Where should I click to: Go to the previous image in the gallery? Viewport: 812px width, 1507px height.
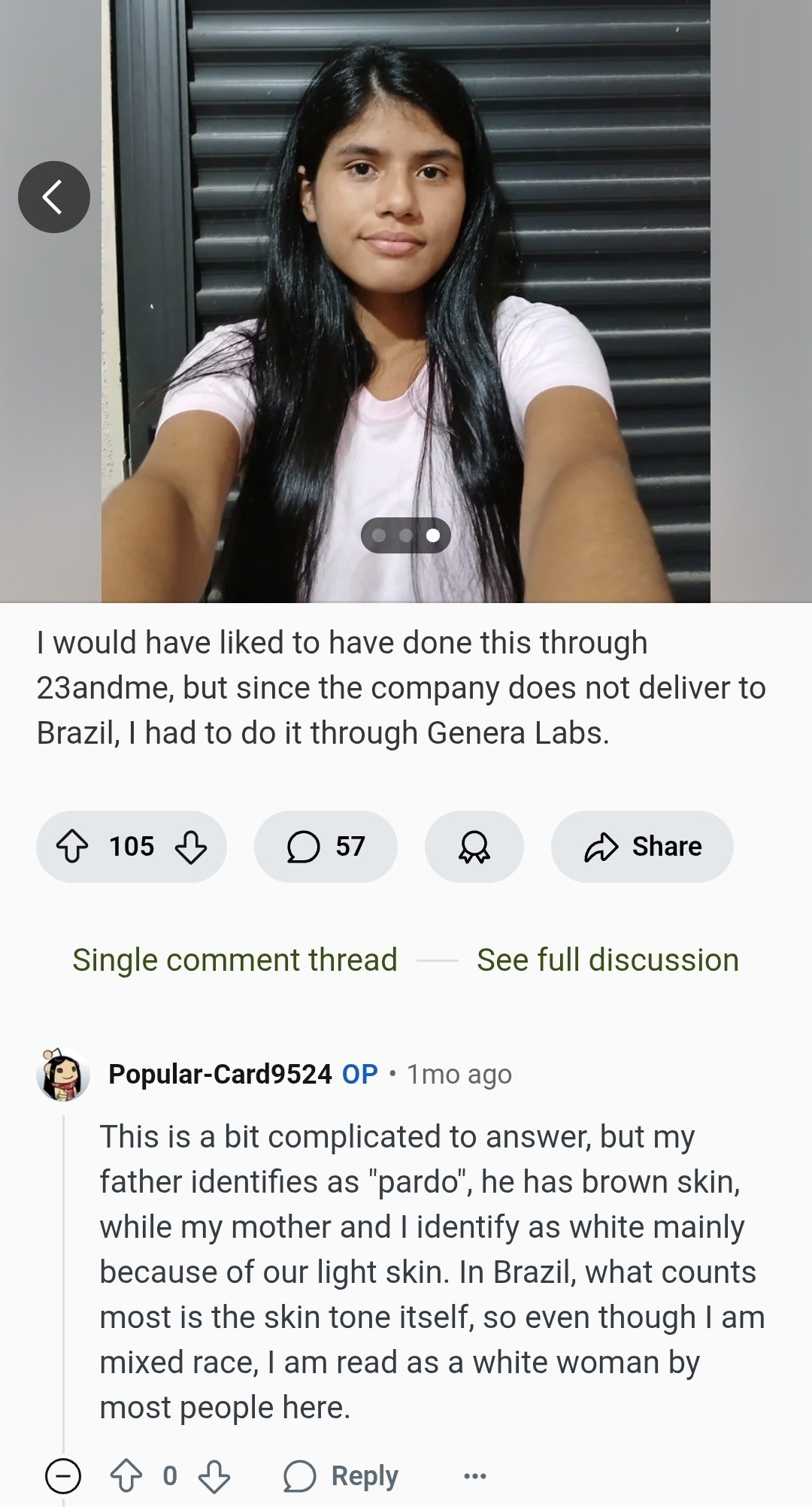coord(54,197)
